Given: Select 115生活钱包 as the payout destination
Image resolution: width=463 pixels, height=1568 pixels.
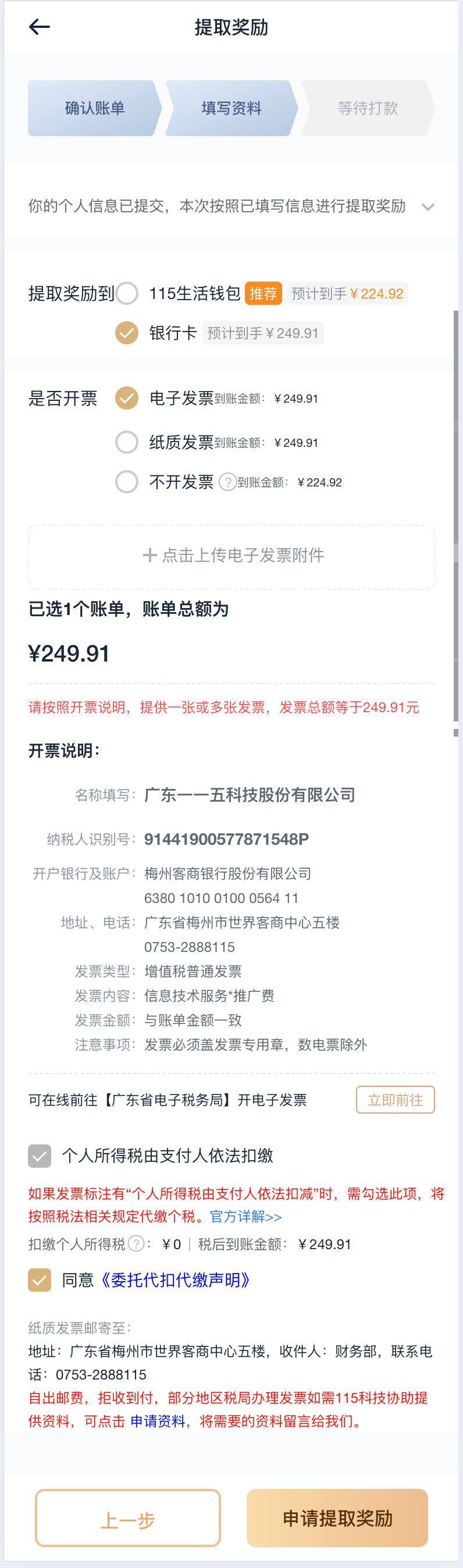Looking at the screenshot, I should coord(127,293).
